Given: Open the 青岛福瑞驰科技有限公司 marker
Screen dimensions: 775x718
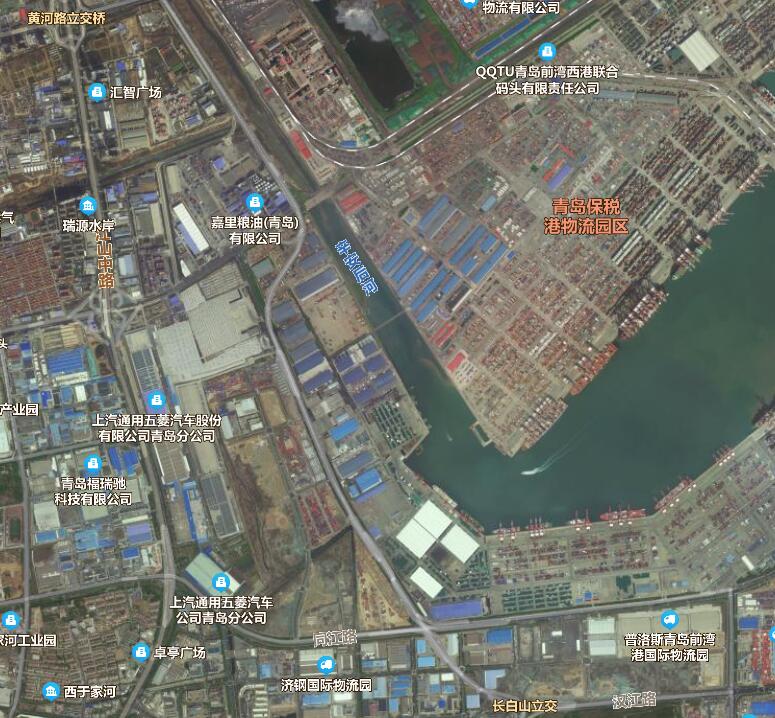Looking at the screenshot, I should (93, 464).
